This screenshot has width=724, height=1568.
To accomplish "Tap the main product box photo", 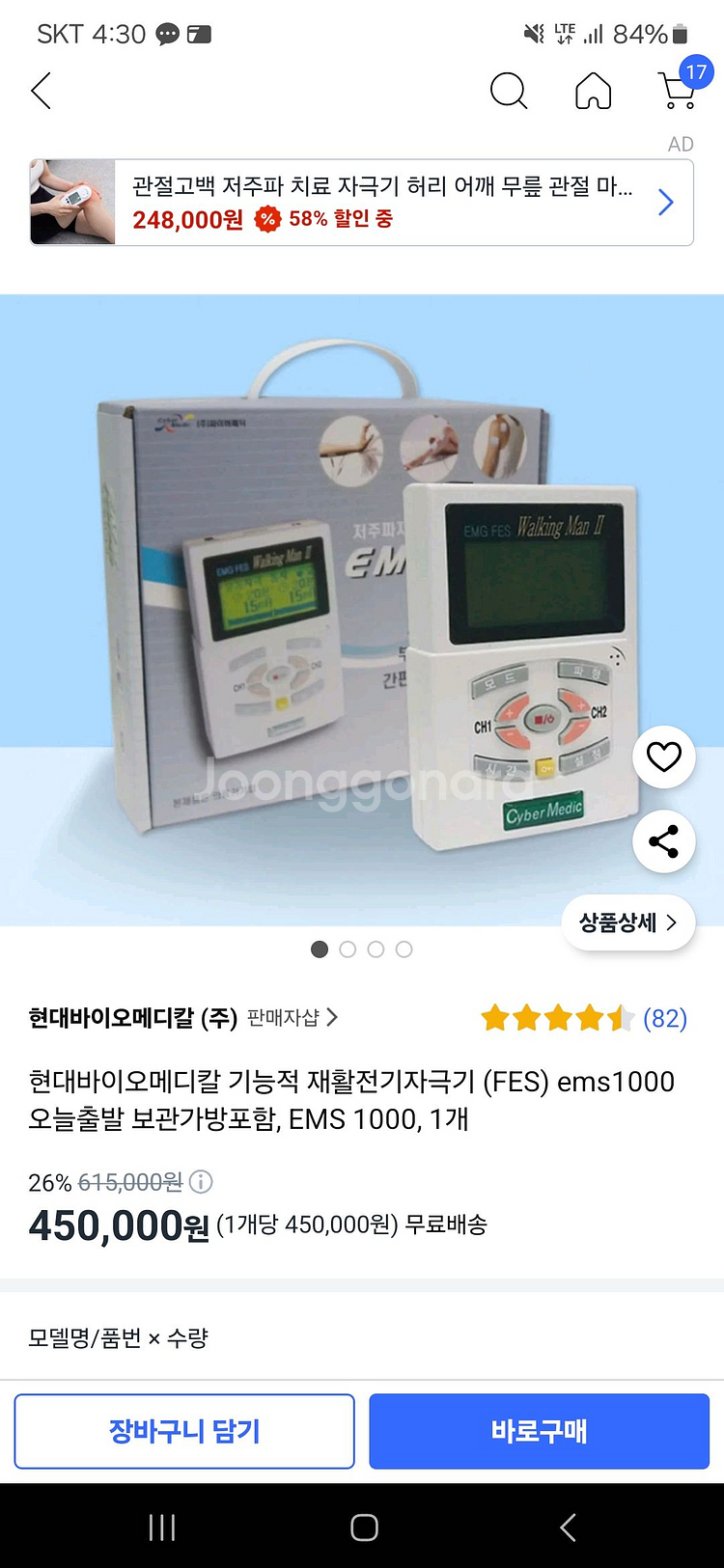I will (309, 598).
